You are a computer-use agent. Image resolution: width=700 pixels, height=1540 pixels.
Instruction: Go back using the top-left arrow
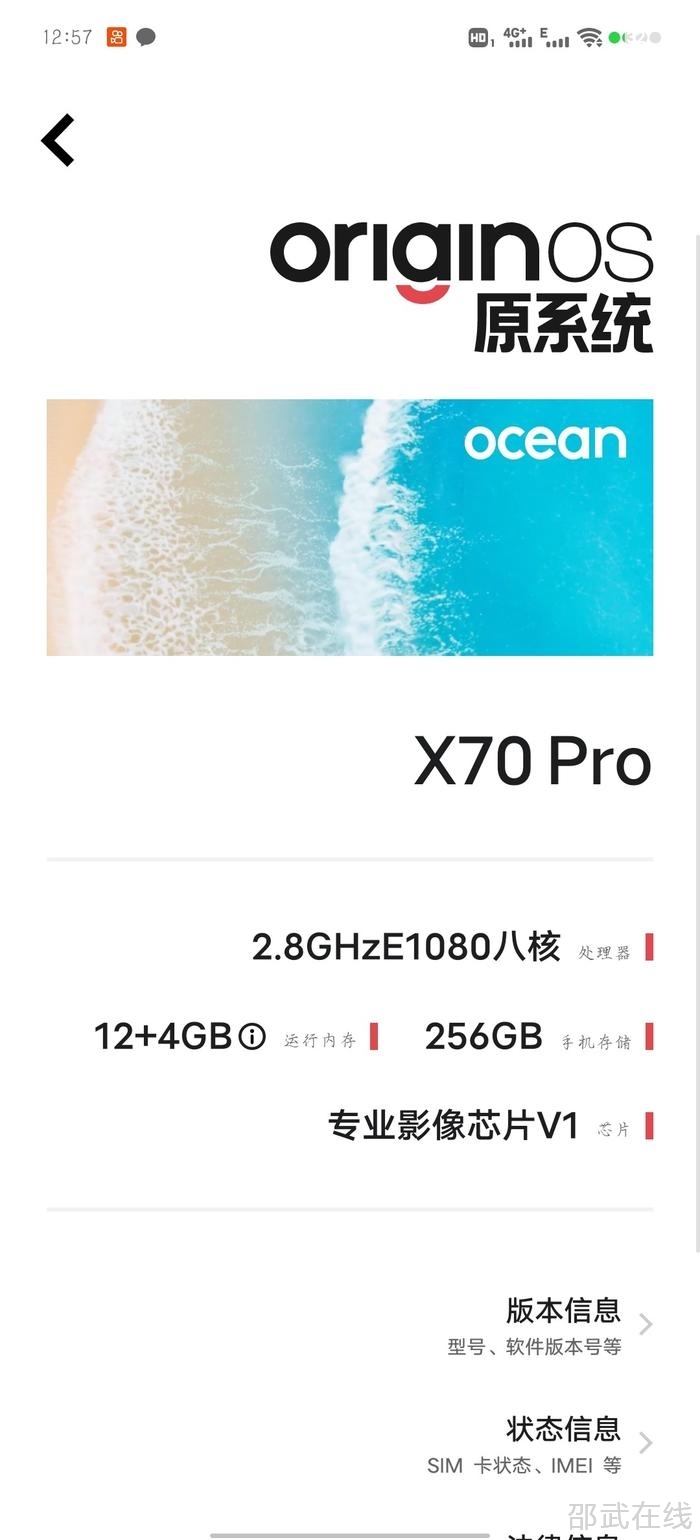point(58,140)
